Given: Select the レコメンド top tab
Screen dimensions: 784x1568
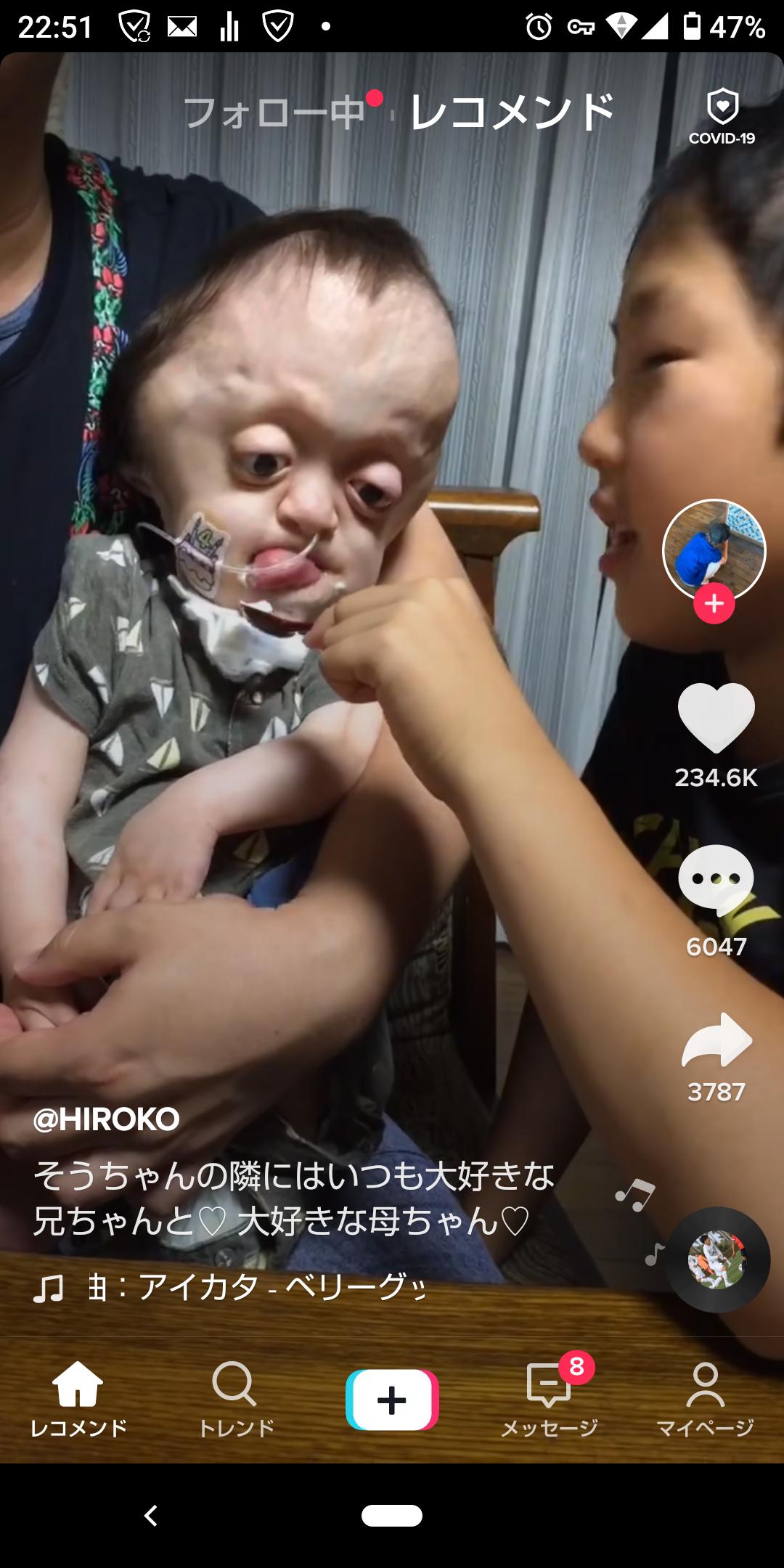Looking at the screenshot, I should point(513,113).
